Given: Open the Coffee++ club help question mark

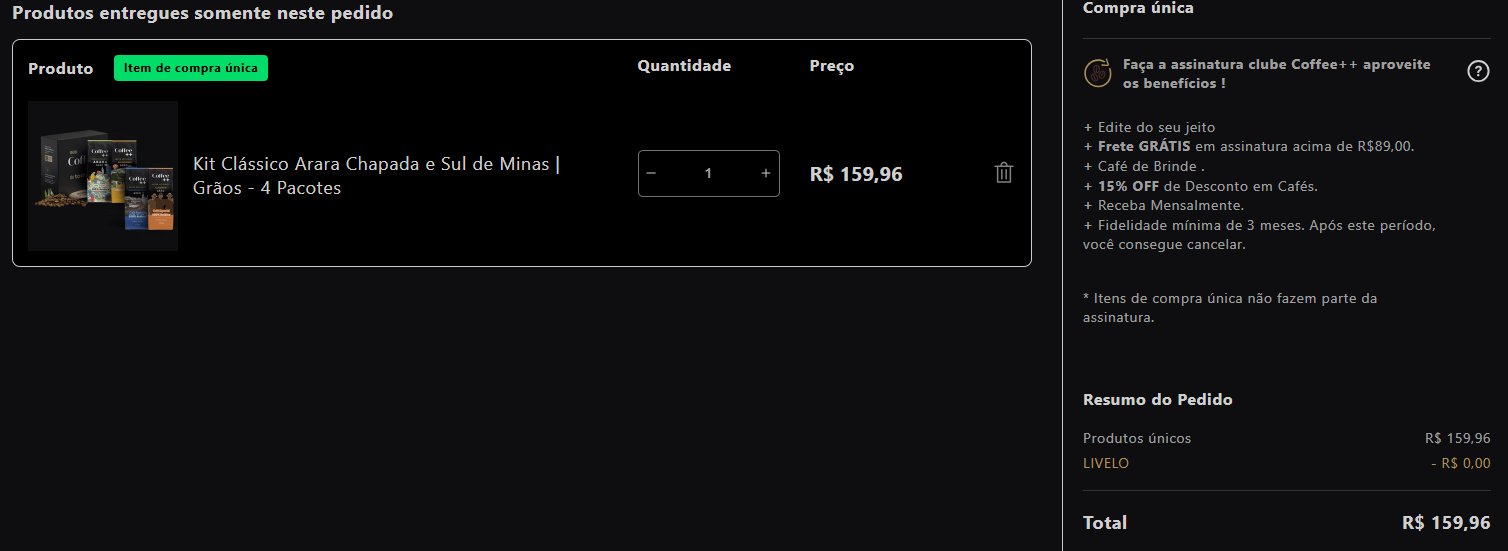Looking at the screenshot, I should point(1478,72).
